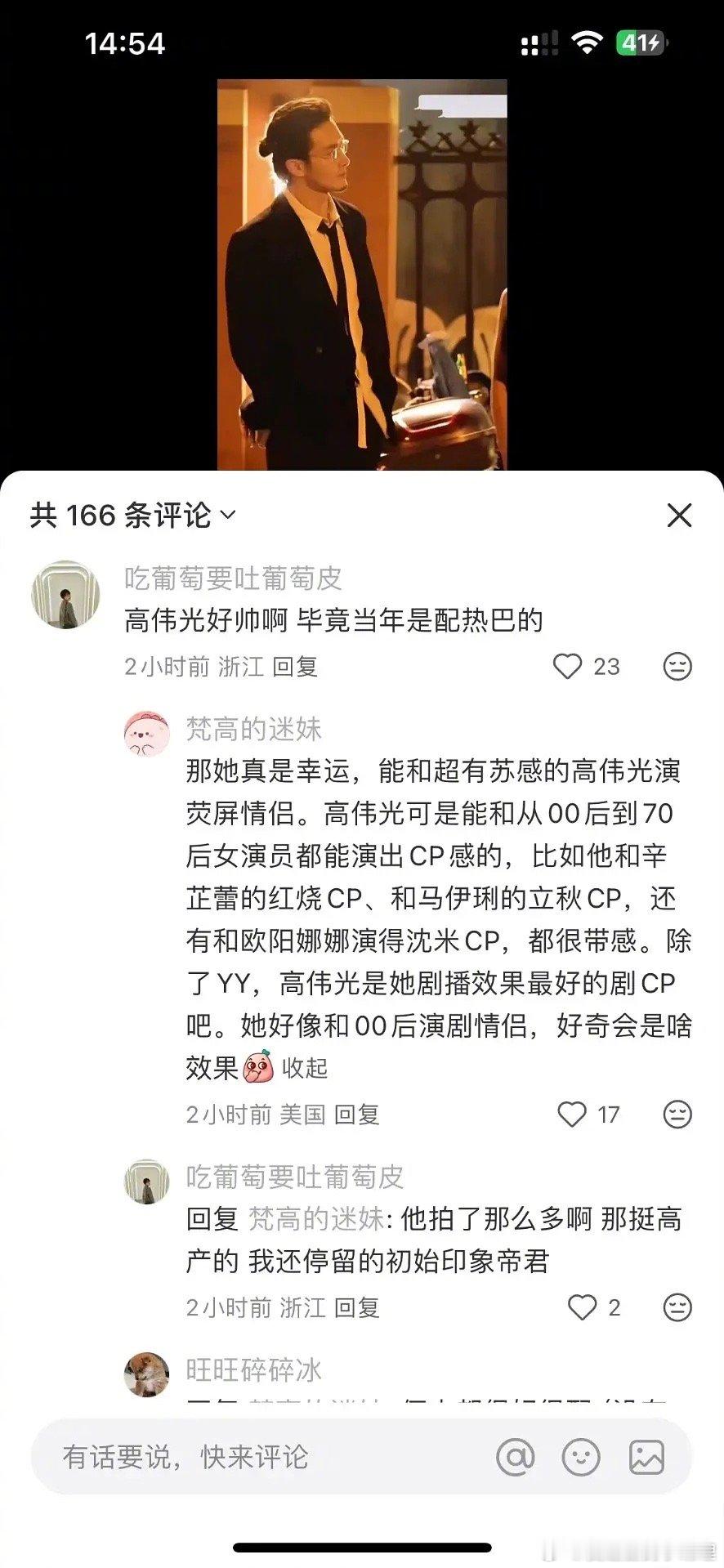Close the comments panel
Screen dimensions: 724x1568
678,515
